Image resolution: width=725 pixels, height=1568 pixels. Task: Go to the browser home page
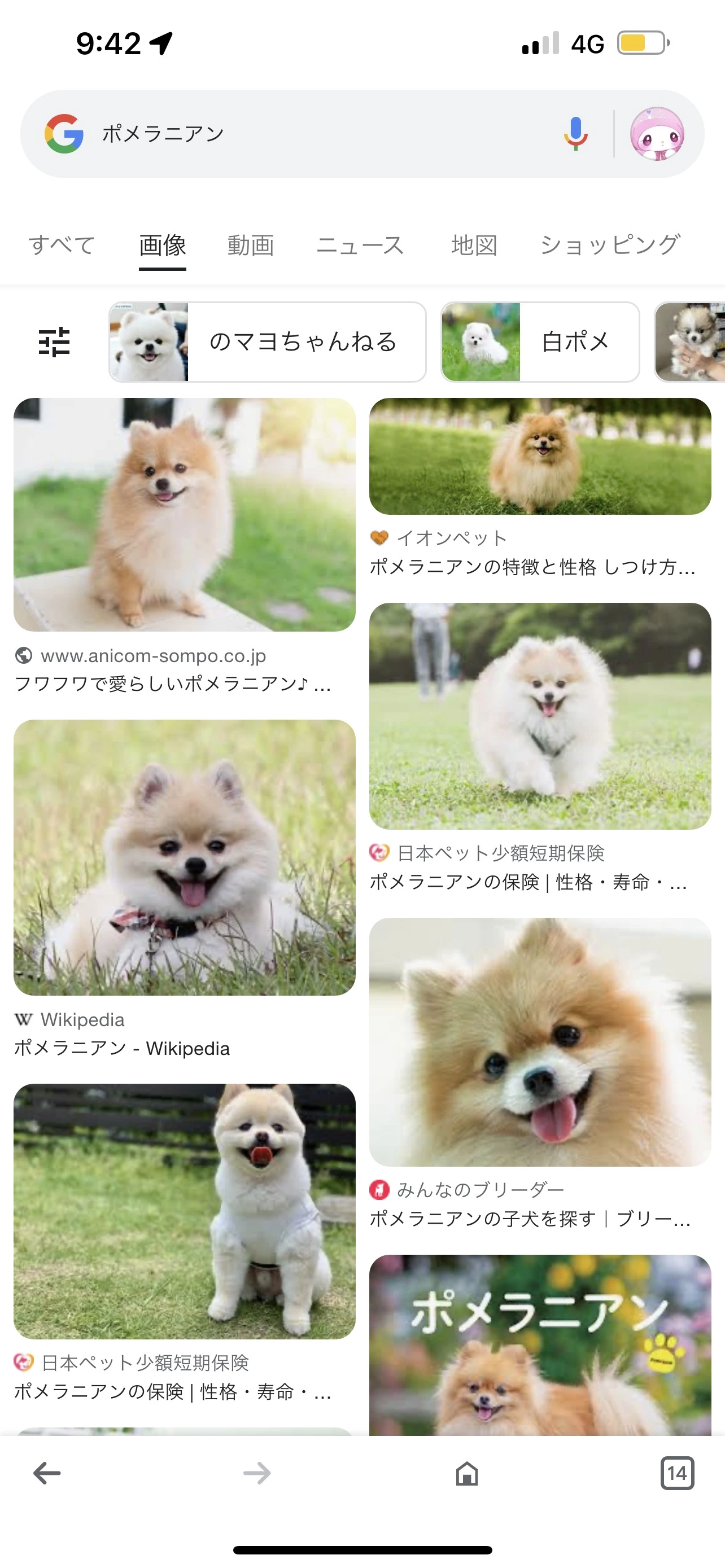tap(467, 1474)
